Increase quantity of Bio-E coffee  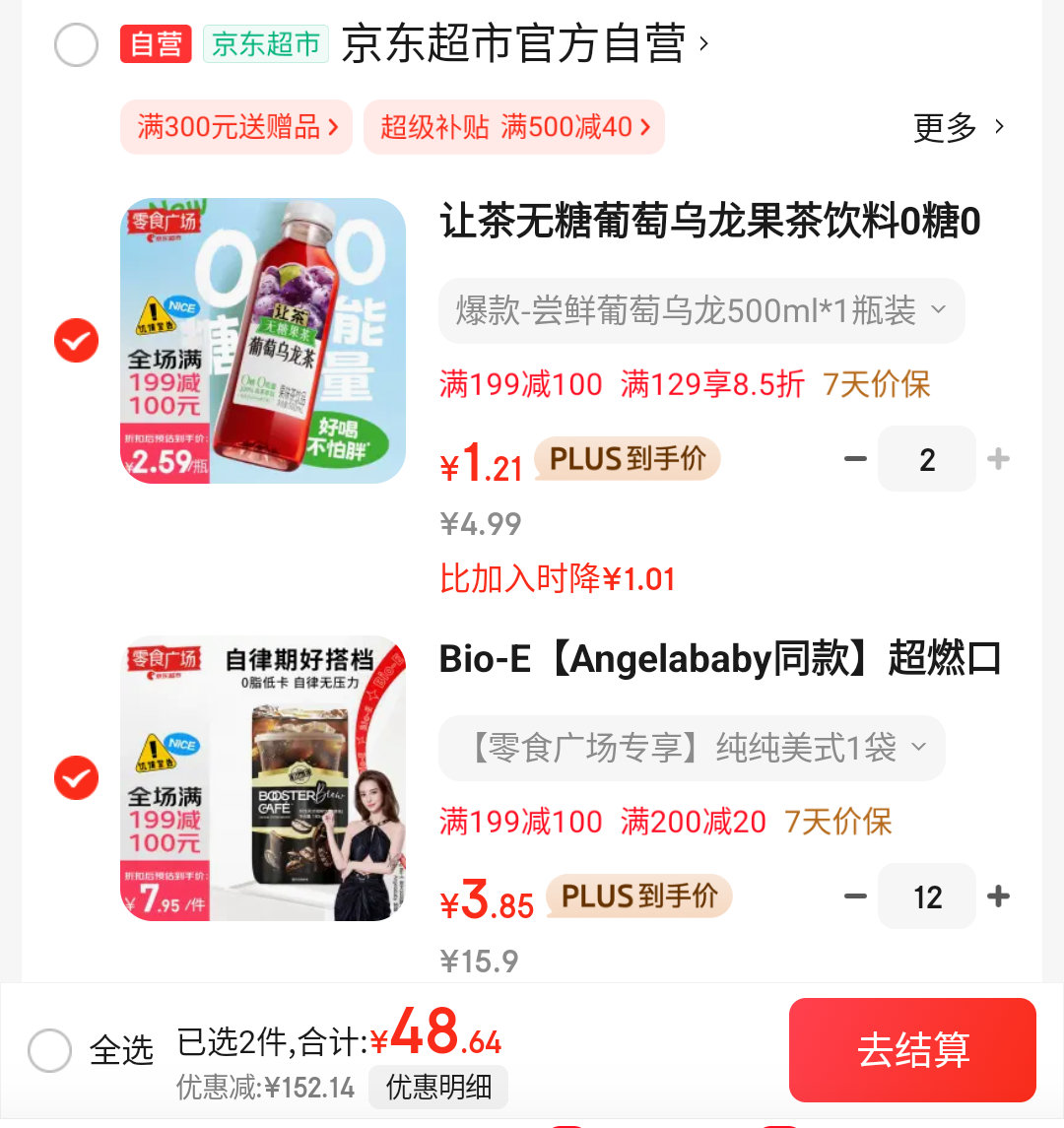click(x=998, y=896)
